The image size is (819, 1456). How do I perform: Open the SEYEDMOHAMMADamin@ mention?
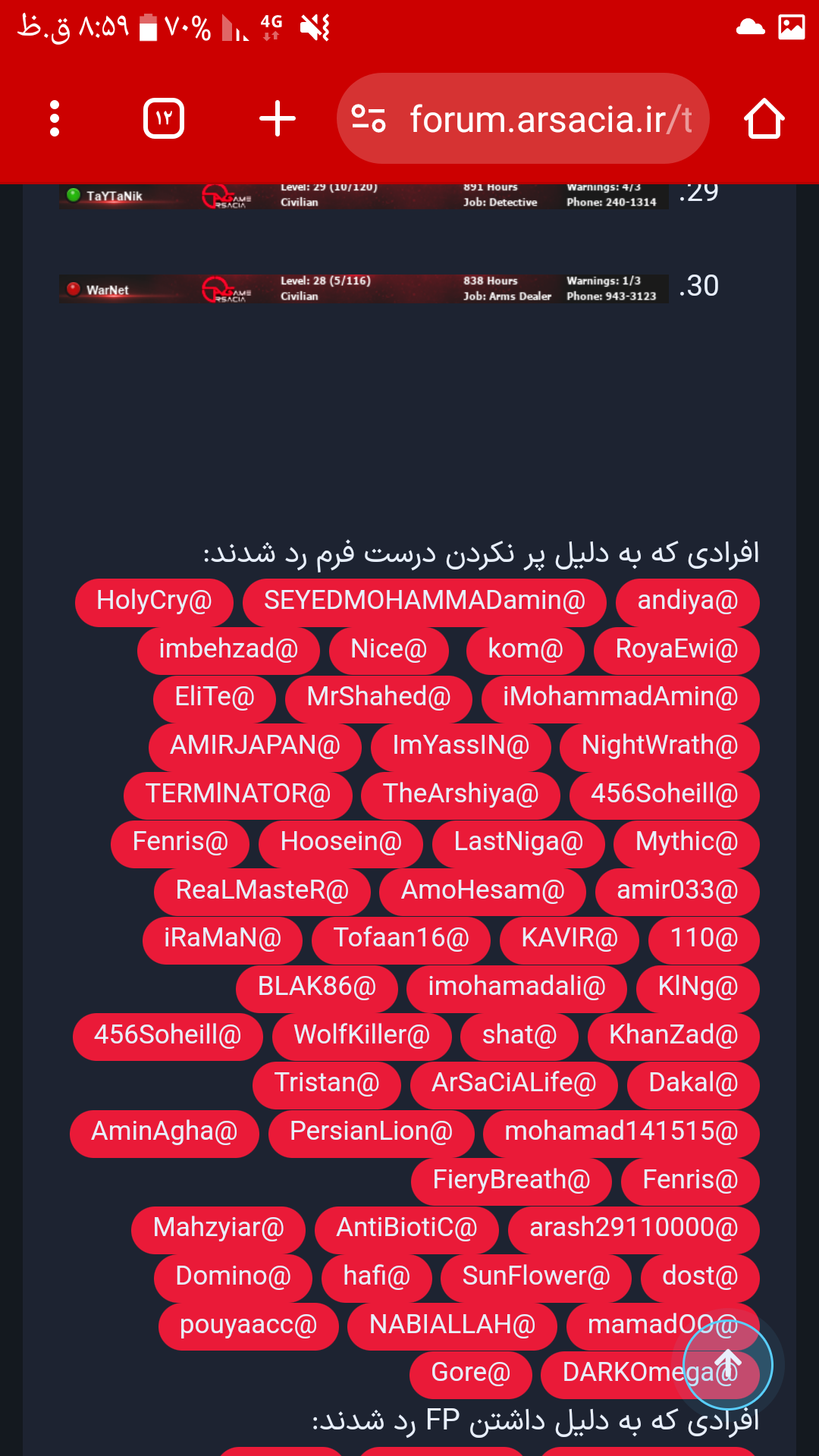coord(425,601)
